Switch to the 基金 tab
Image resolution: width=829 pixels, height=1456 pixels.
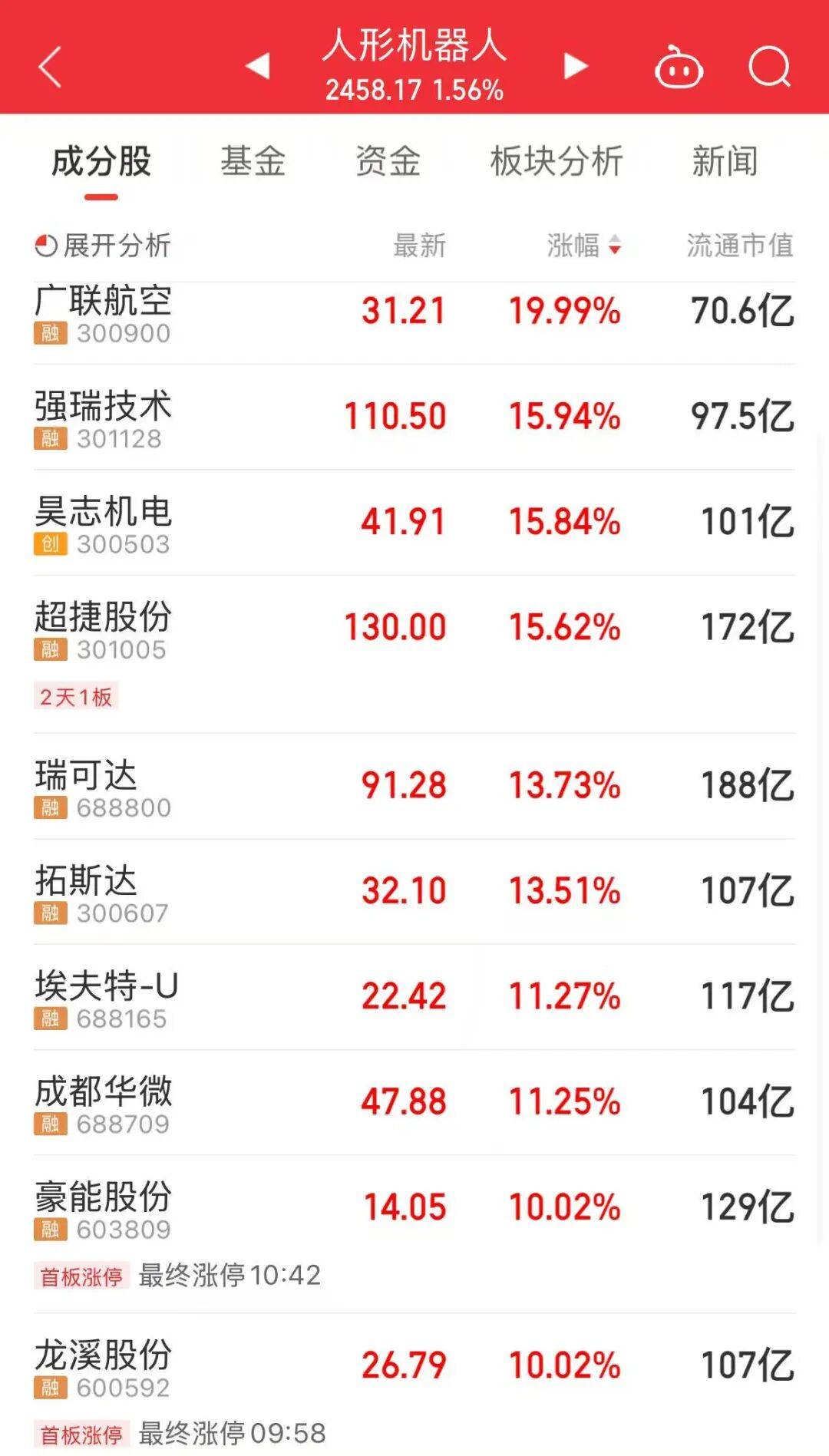253,161
